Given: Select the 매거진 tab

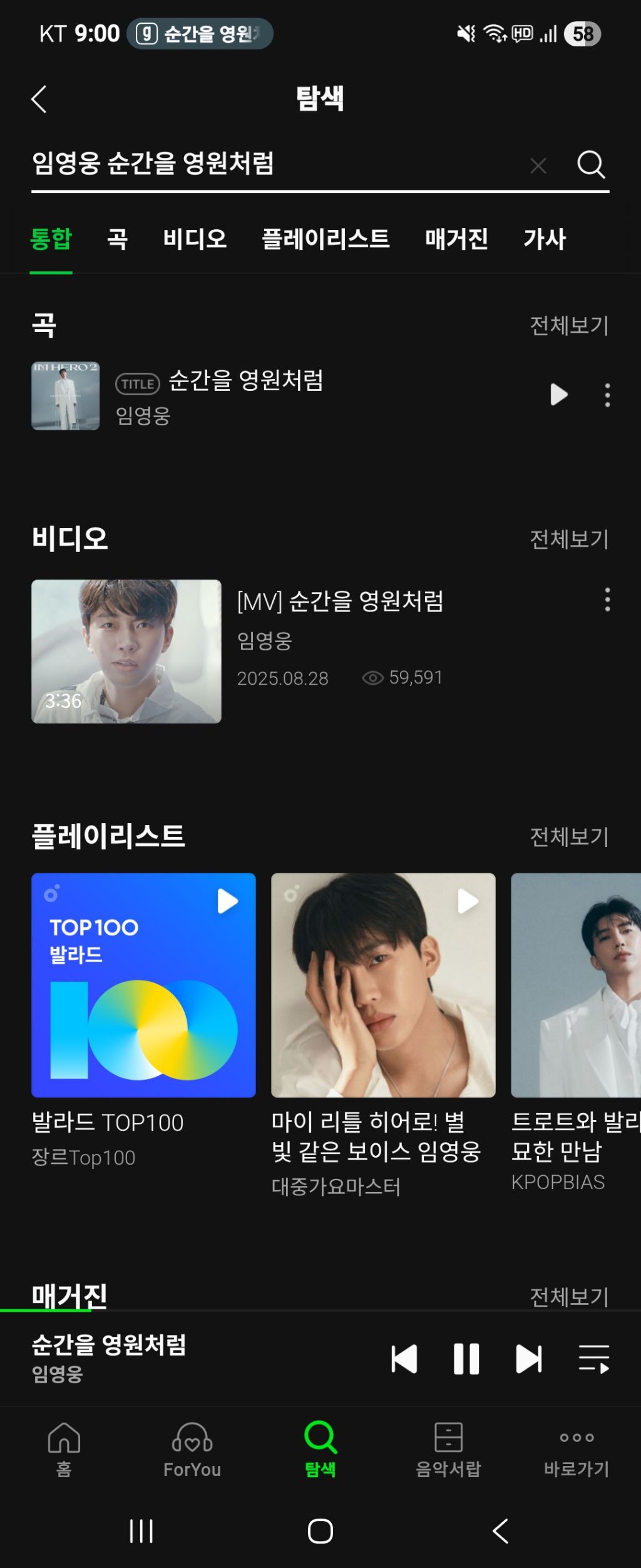Looking at the screenshot, I should point(456,239).
